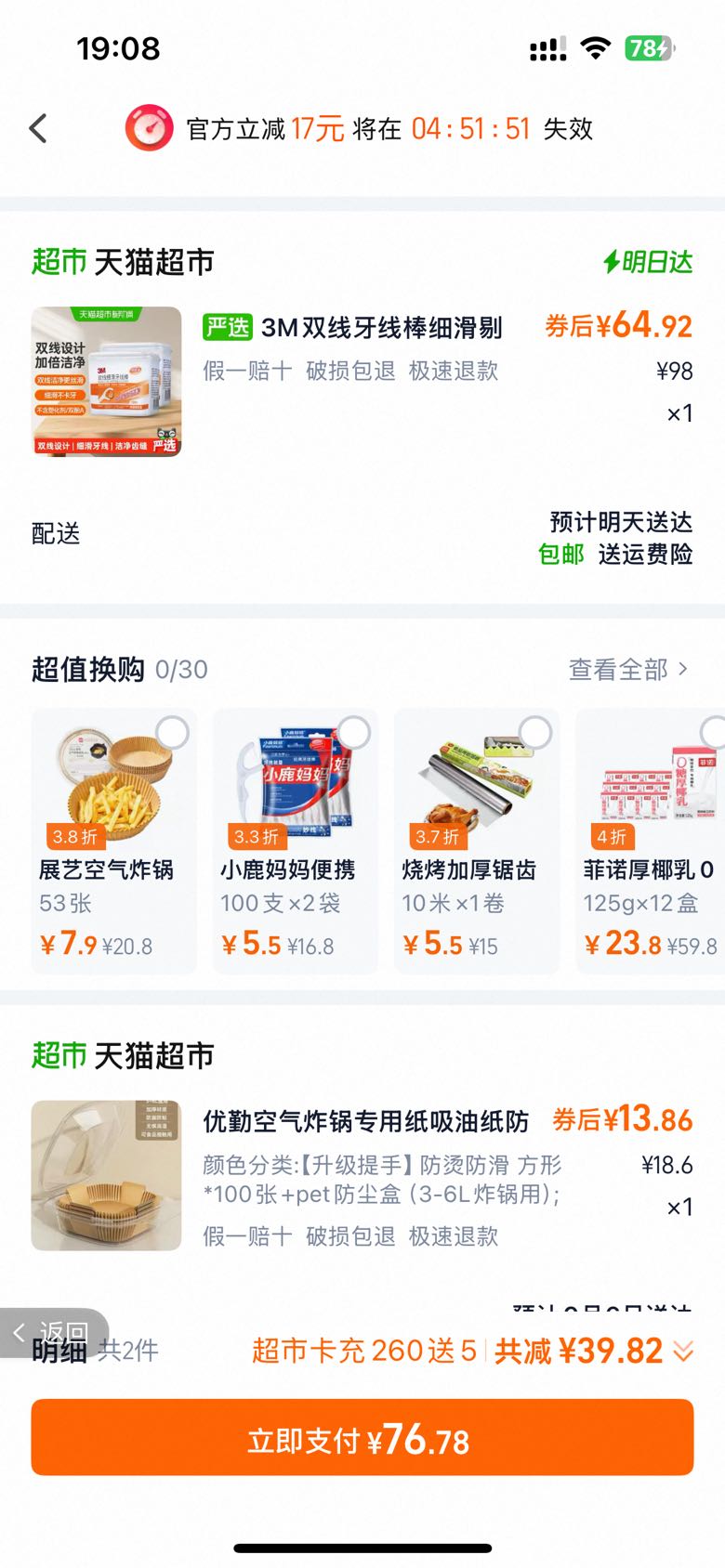Screen dimensions: 725x1568
Task: Open the 配送 delivery options row
Action: coord(362,535)
